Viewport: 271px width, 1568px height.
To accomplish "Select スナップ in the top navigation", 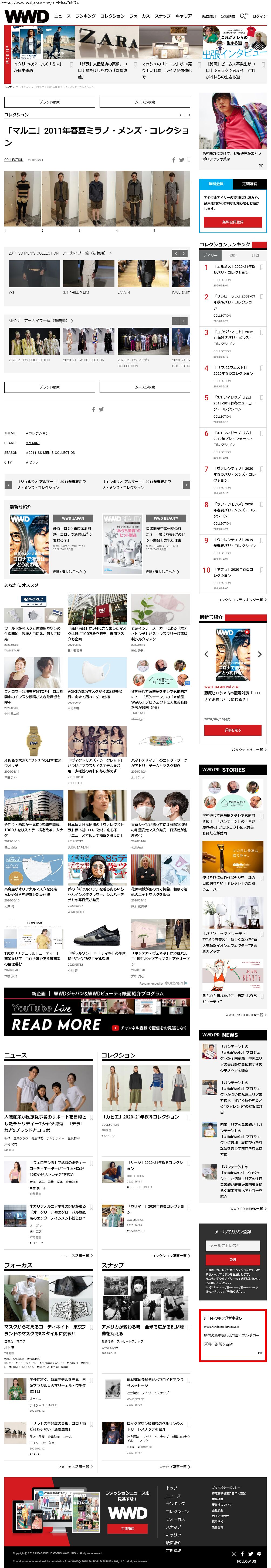I will (x=162, y=16).
